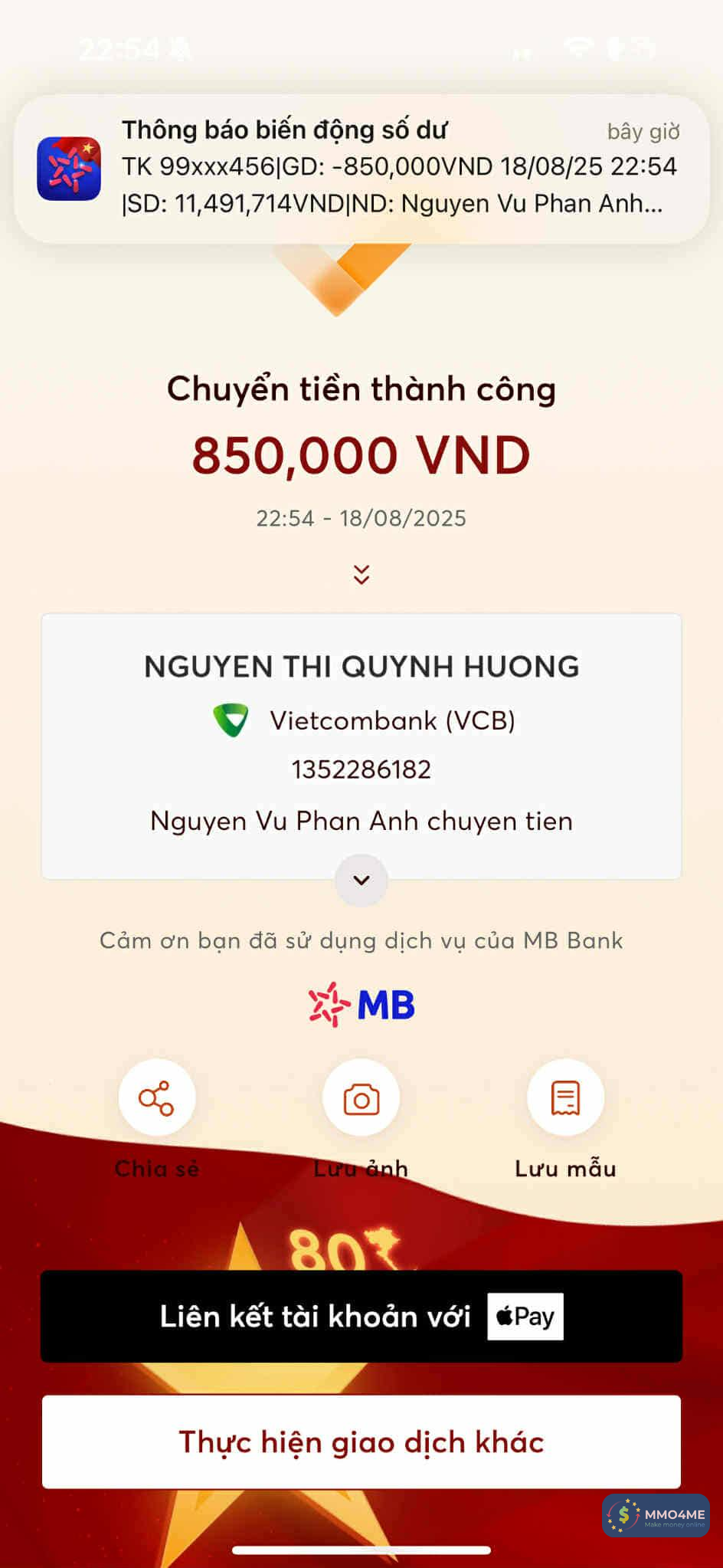Share the transfer receipt via Chia sẻ

click(x=157, y=1098)
